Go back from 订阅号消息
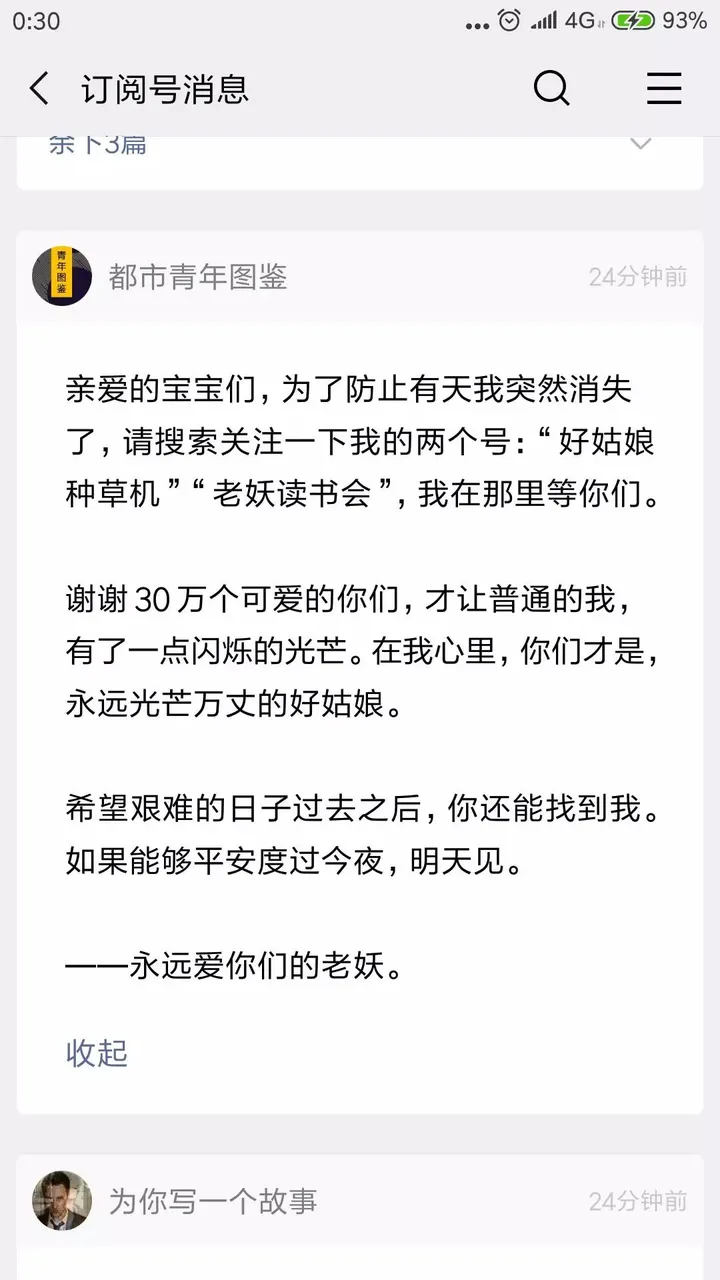Image resolution: width=720 pixels, height=1280 pixels. 39,89
